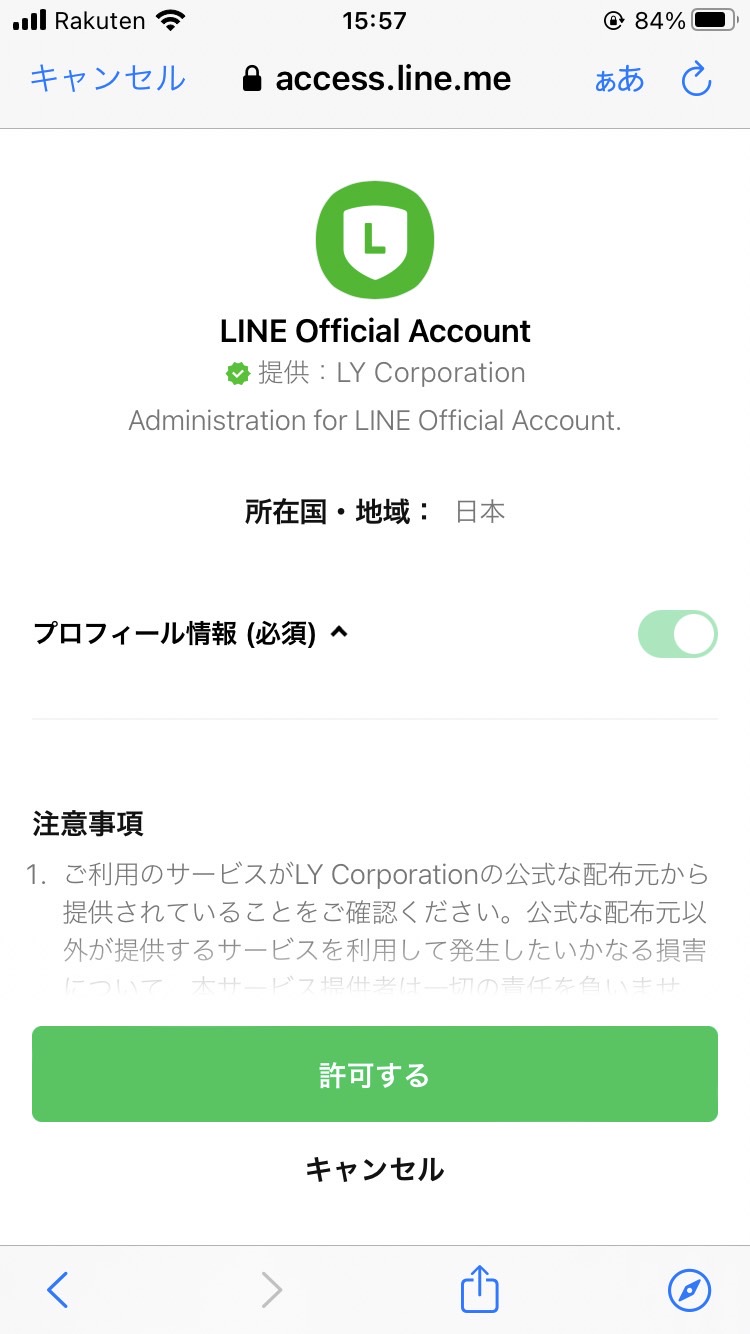Tap 許可する to grant access
This screenshot has width=750, height=1334.
click(x=375, y=1073)
